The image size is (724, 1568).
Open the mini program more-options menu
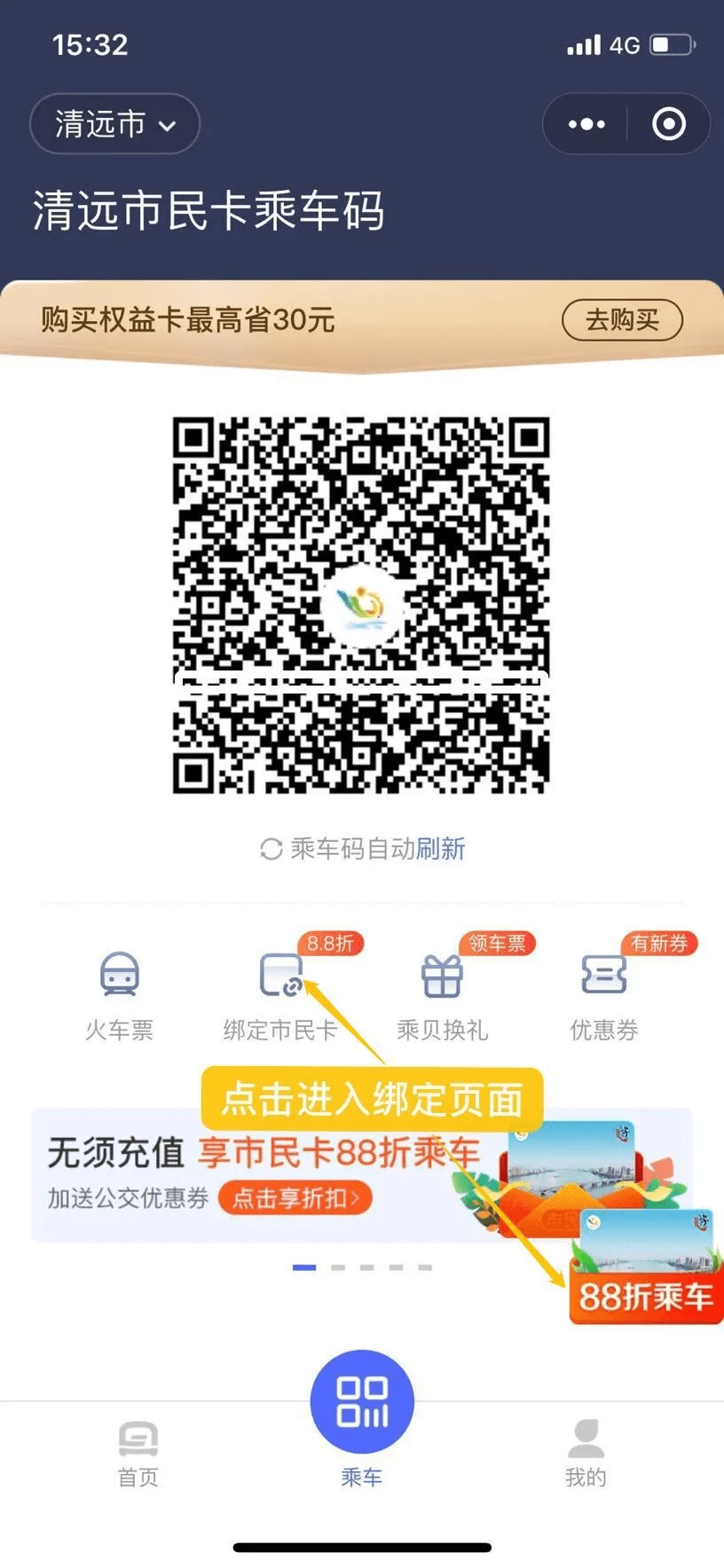586,124
